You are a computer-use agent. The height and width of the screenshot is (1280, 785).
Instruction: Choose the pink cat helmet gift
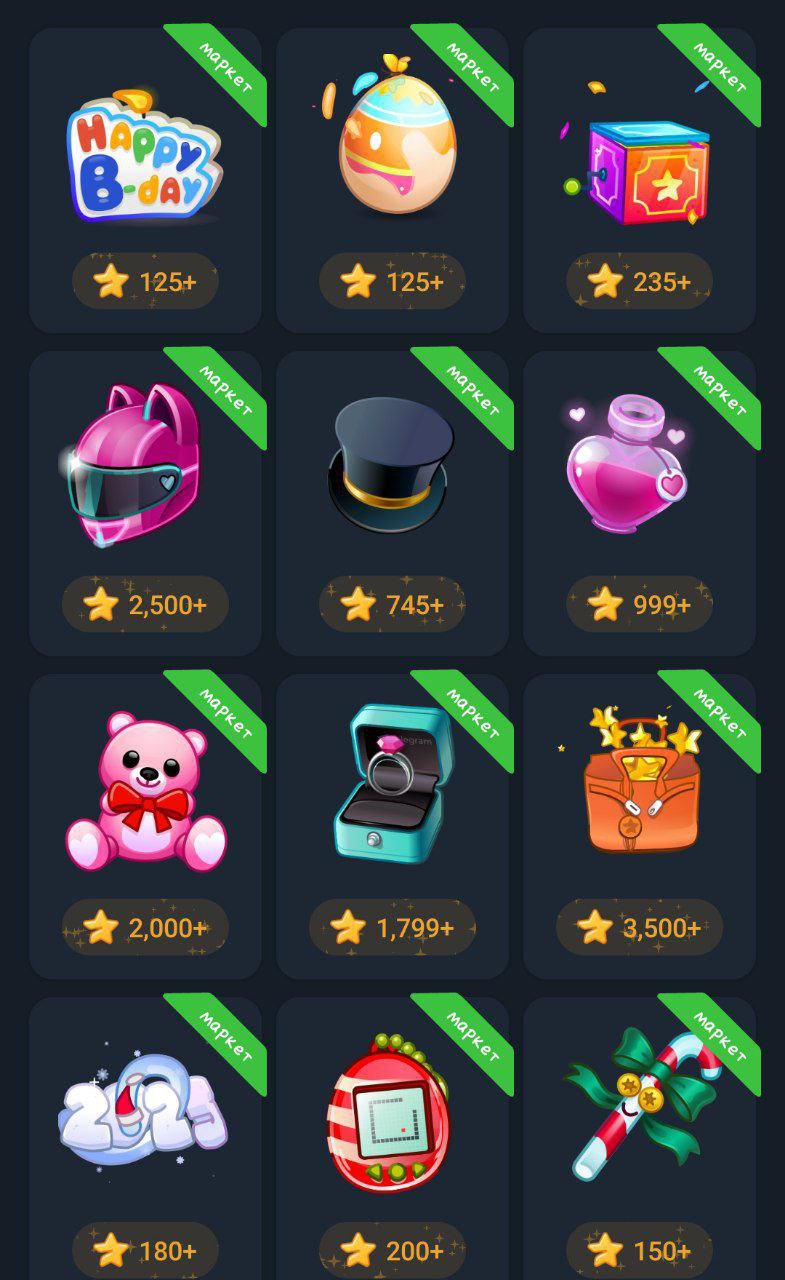[x=145, y=470]
